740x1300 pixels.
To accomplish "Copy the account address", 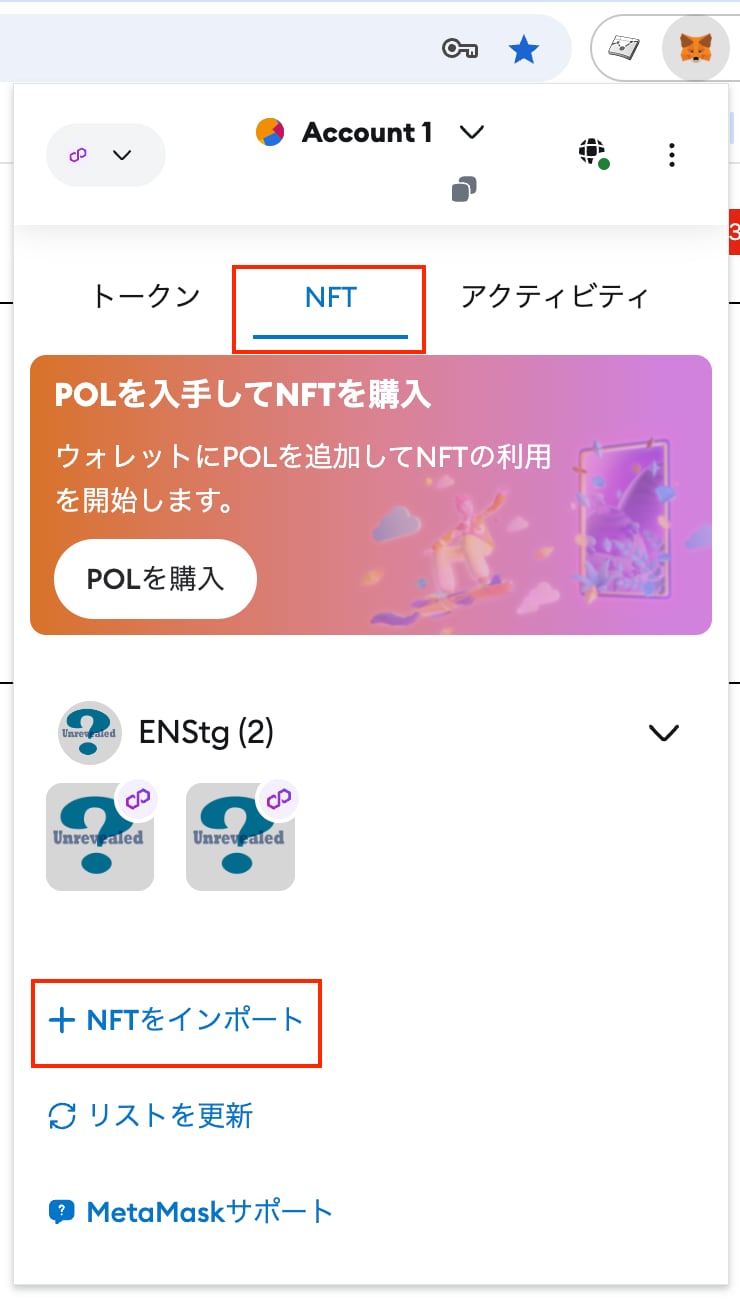I will [x=463, y=189].
